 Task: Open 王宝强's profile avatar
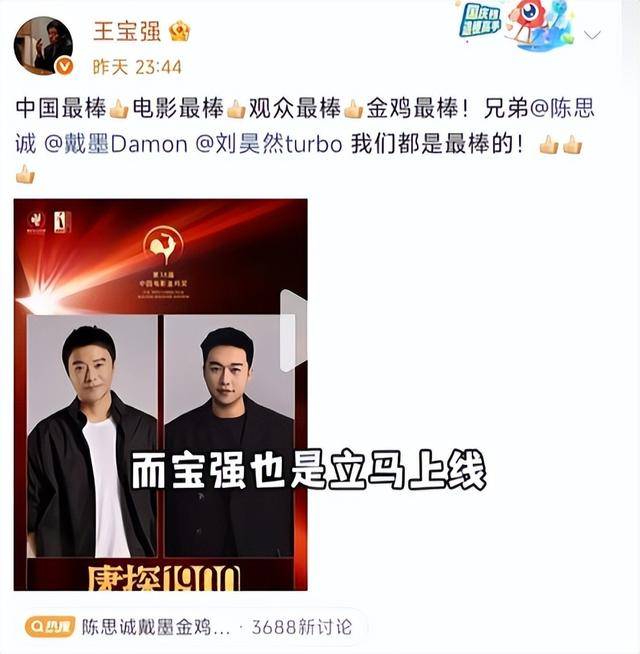click(43, 45)
